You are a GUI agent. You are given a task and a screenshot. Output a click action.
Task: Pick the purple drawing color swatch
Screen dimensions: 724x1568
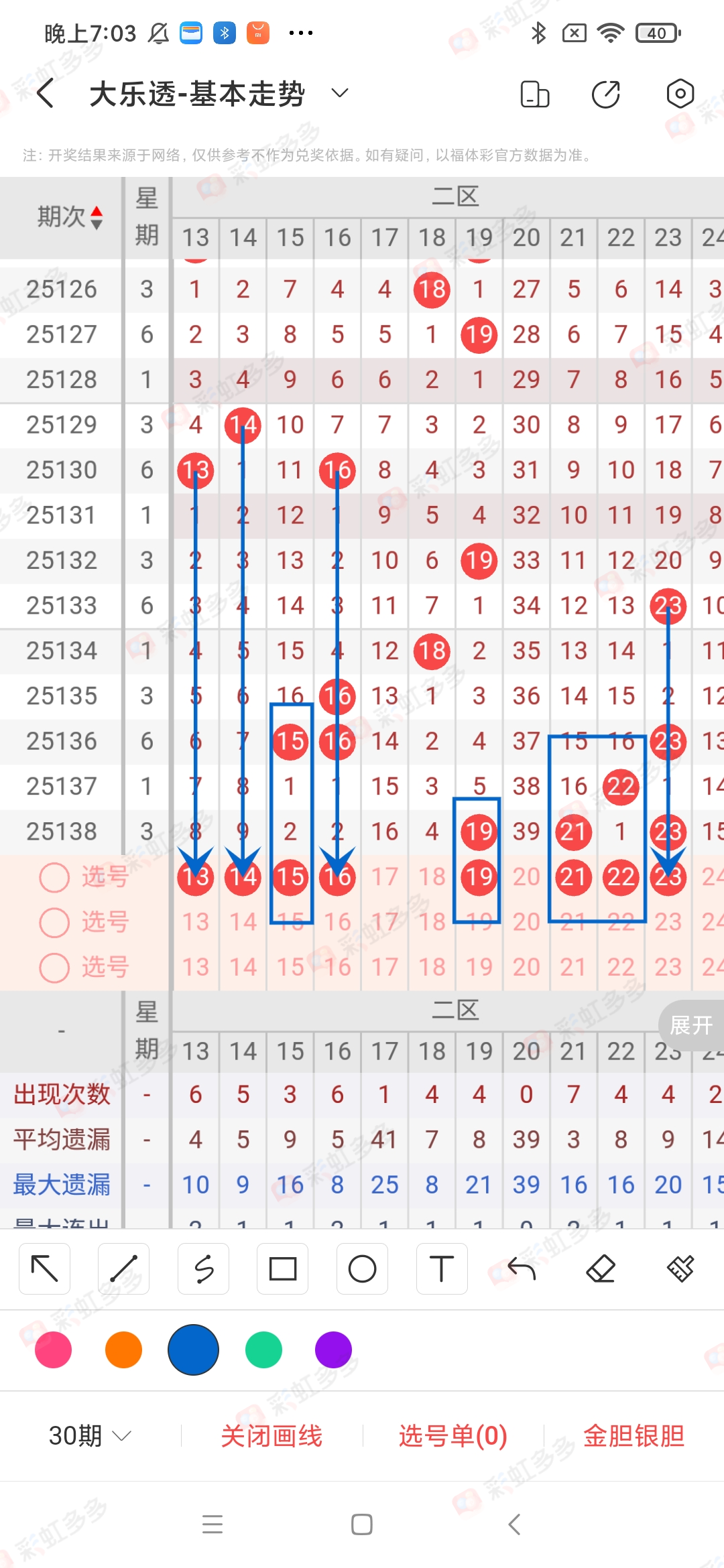point(333,1350)
